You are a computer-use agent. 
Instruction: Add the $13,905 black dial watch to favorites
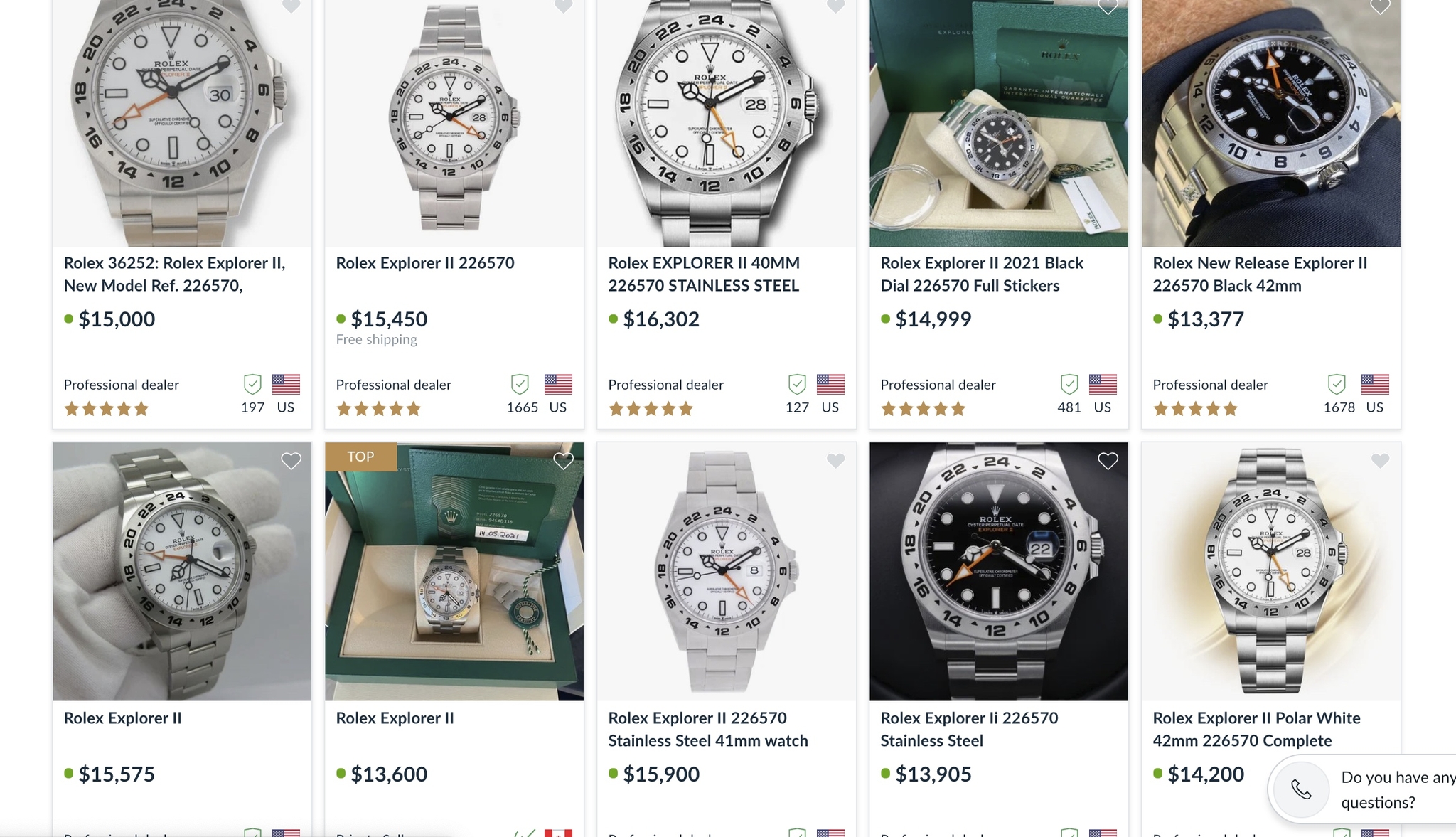click(x=1108, y=461)
